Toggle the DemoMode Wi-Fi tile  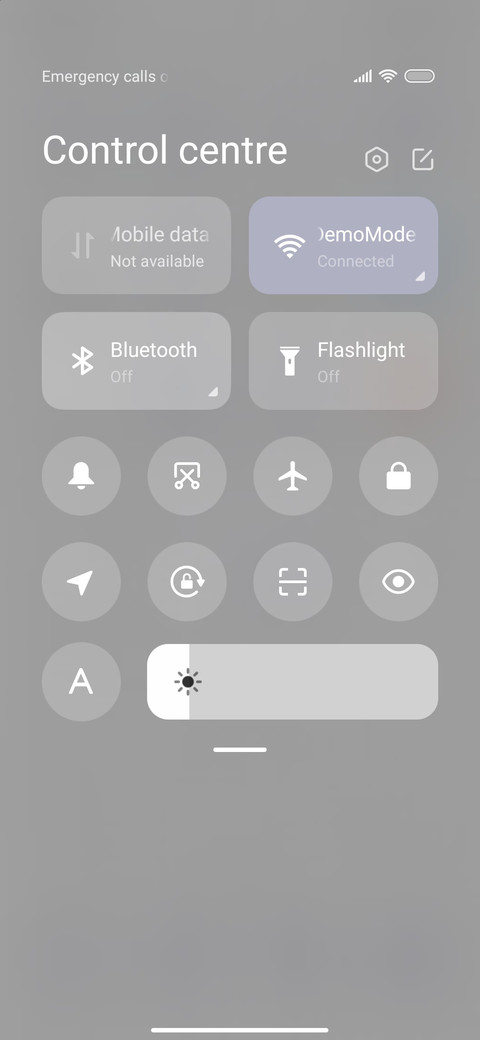coord(343,245)
